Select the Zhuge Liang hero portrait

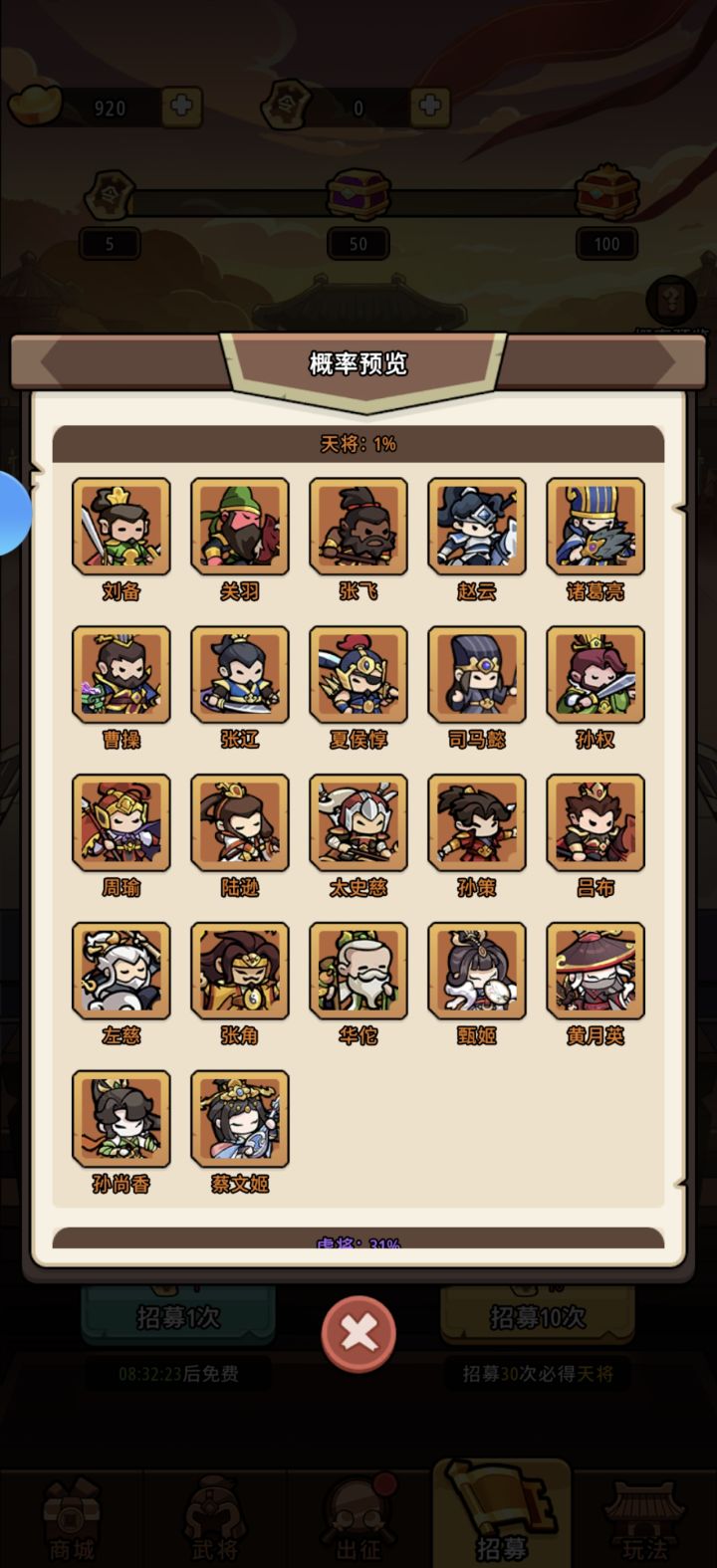pyautogui.click(x=595, y=526)
